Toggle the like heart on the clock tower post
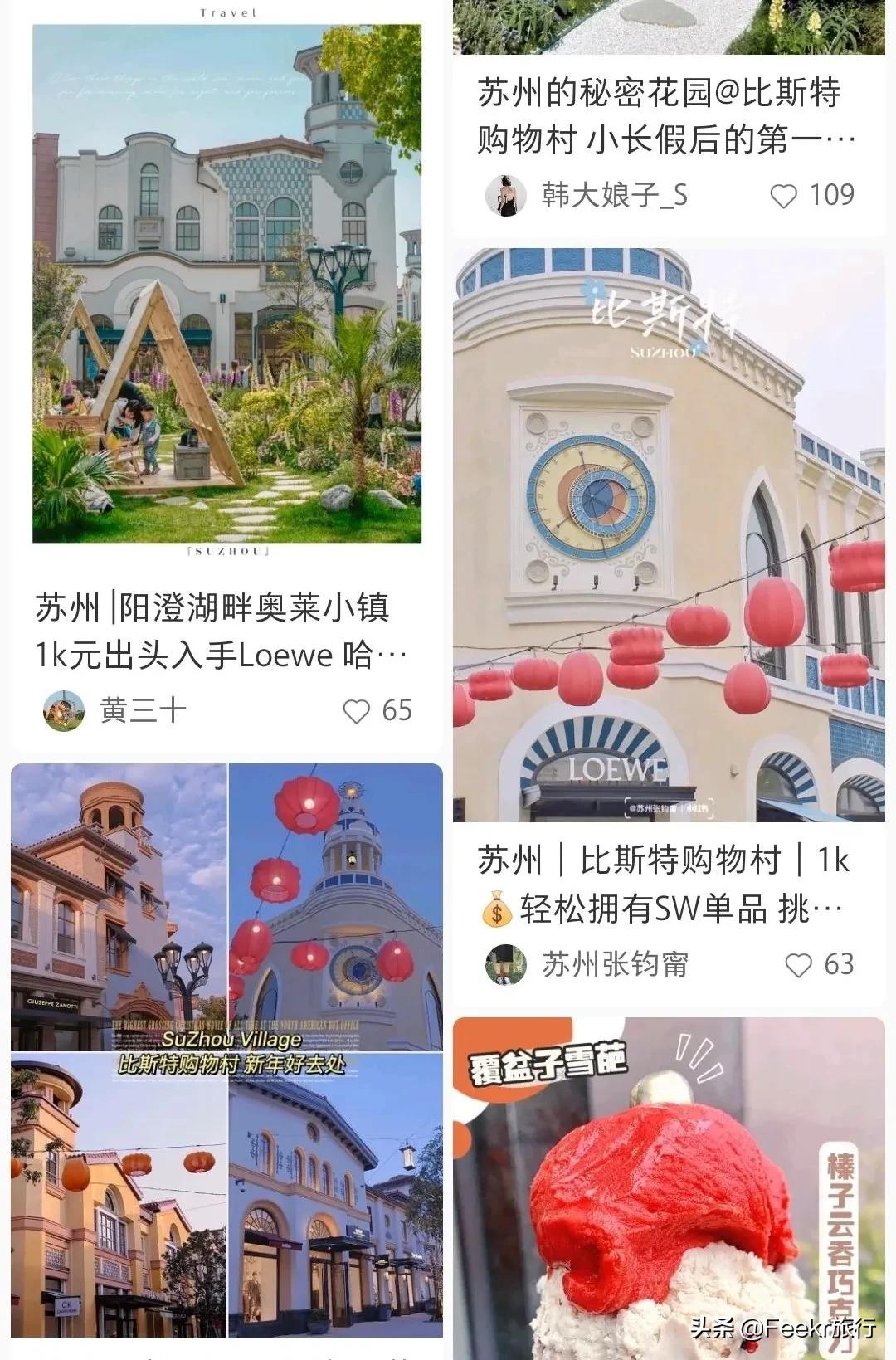This screenshot has height=1360, width=896. tap(799, 965)
